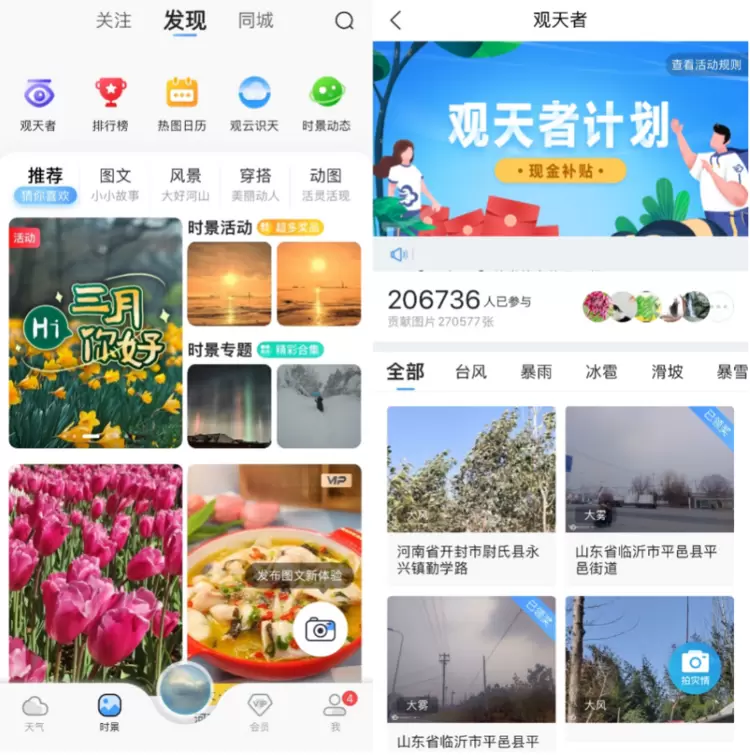The height and width of the screenshot is (755, 750).
Task: Open the 会员 tab in bottom bar
Action: [260, 713]
